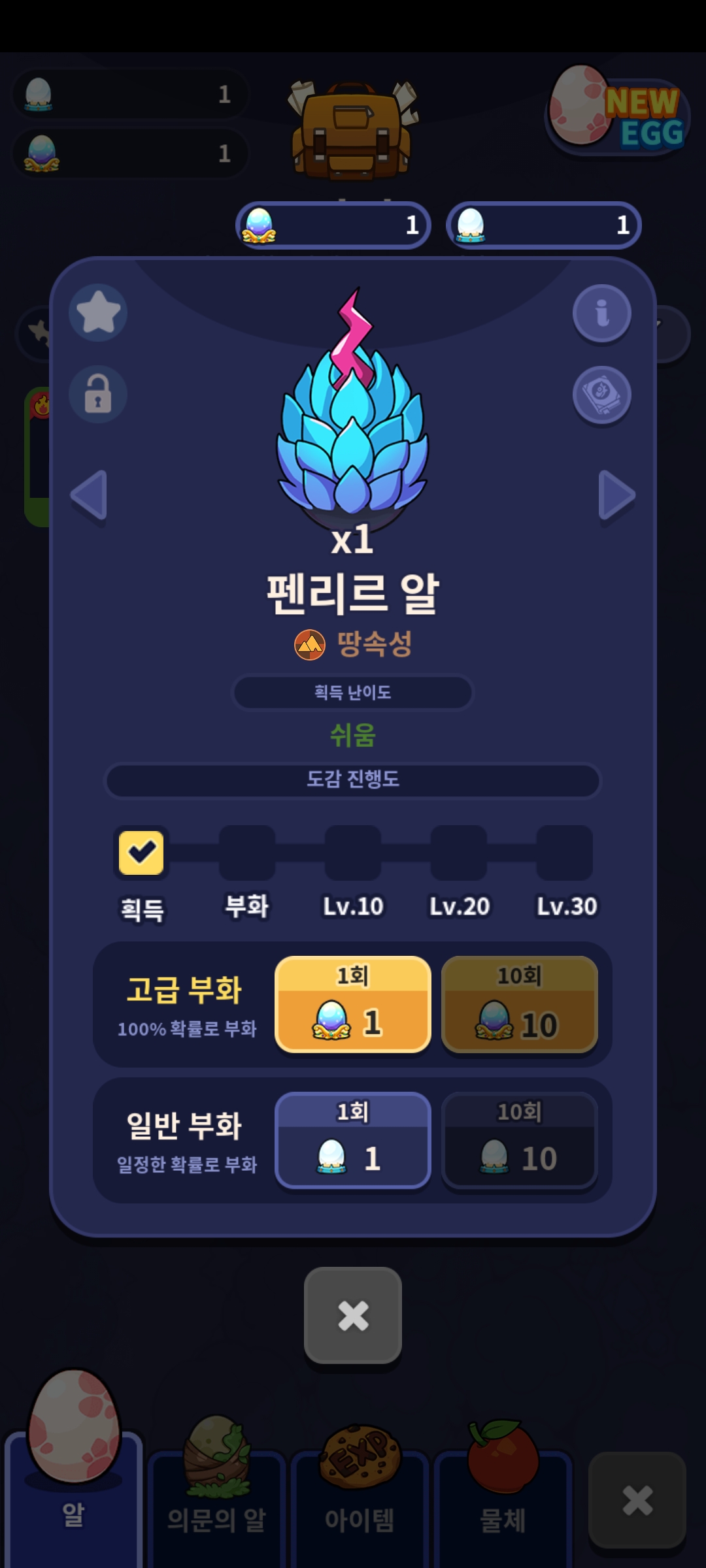
Task: Hatch once with 일반 부화 1회
Action: pyautogui.click(x=352, y=1140)
